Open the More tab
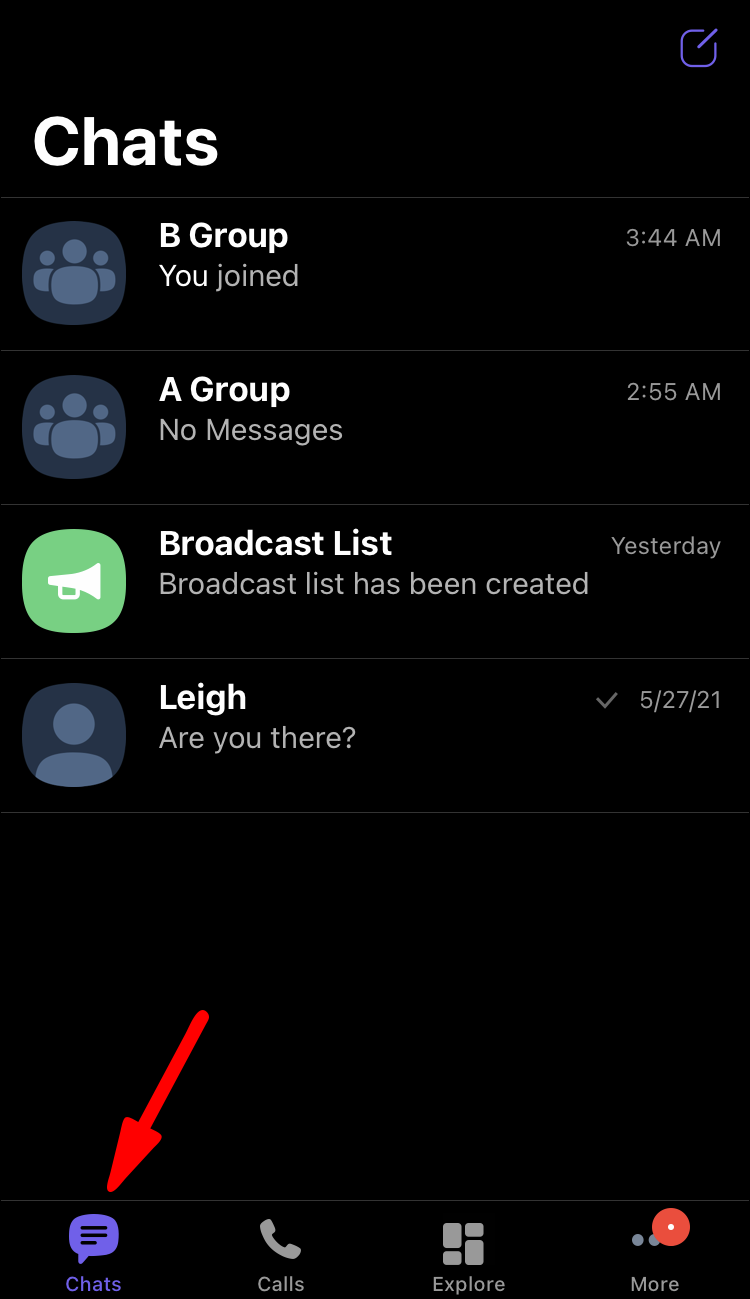The image size is (750, 1299). click(x=655, y=1254)
